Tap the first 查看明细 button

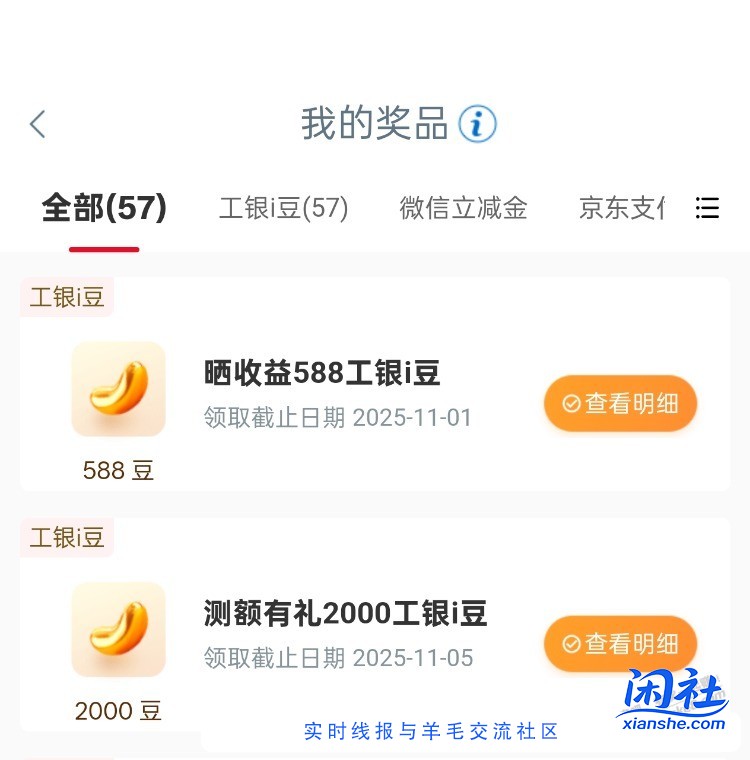tap(620, 403)
